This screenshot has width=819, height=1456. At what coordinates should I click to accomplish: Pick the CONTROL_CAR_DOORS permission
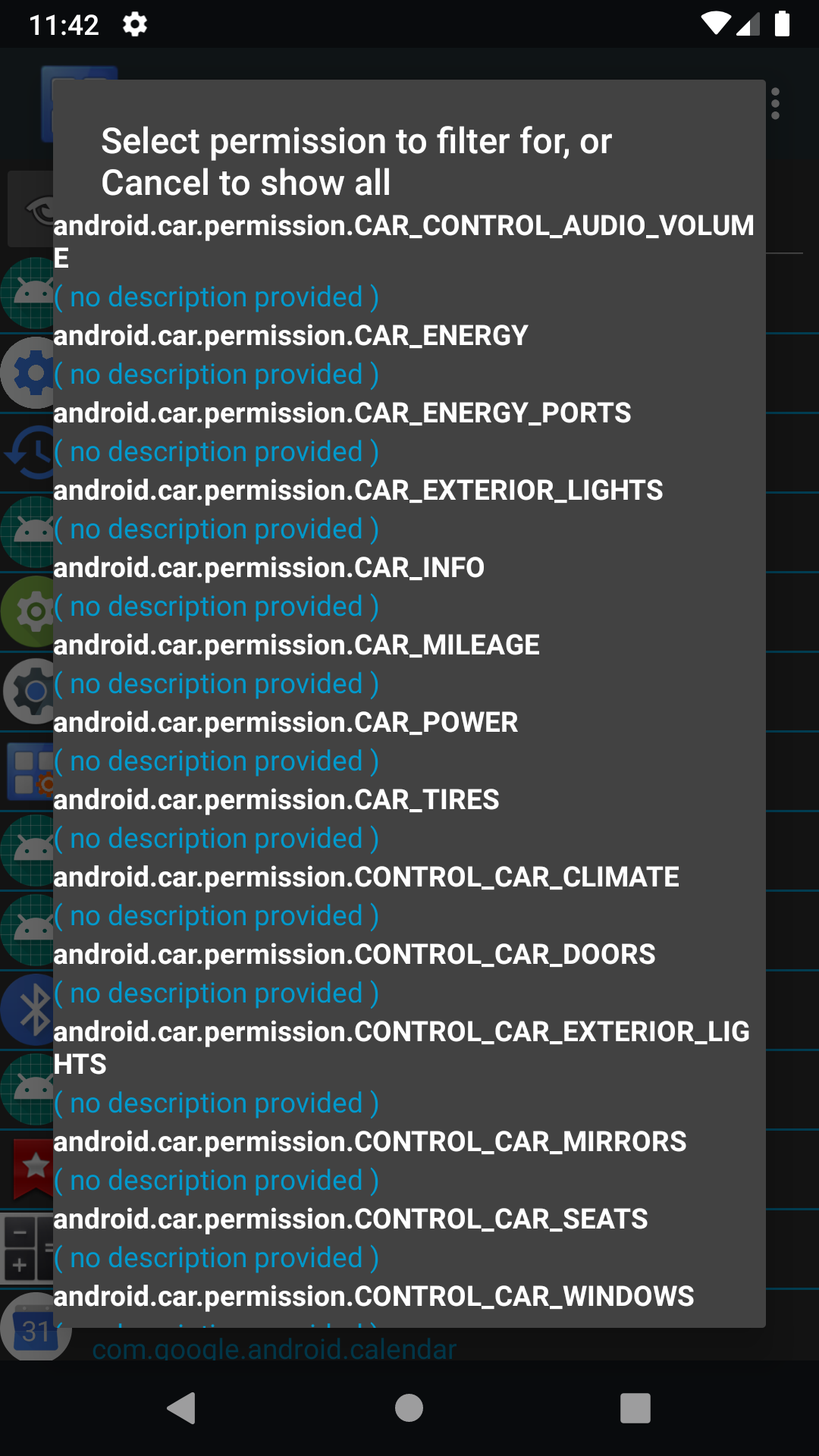(354, 955)
